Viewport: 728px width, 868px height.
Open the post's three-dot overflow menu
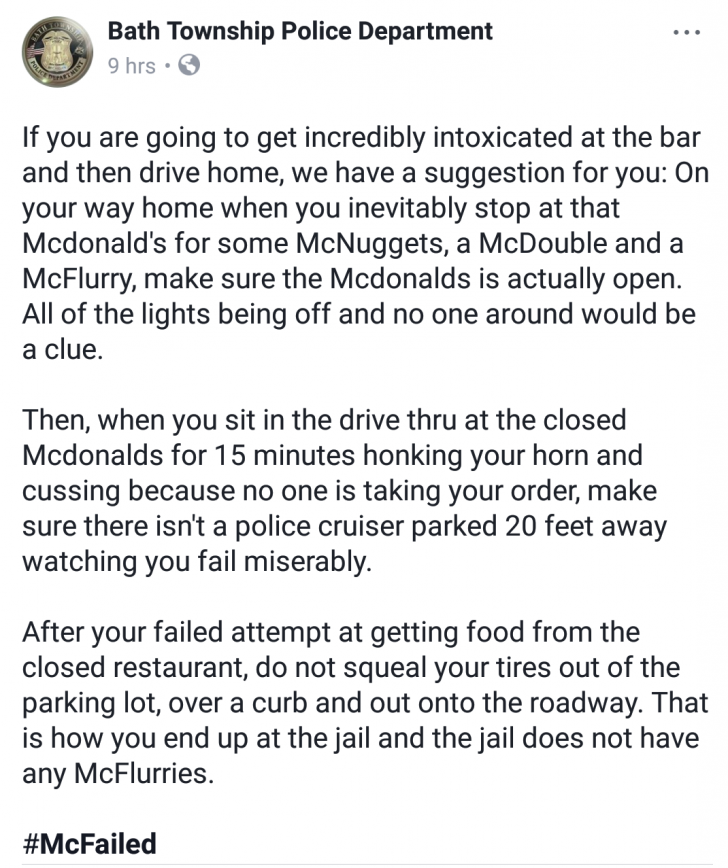(x=687, y=32)
